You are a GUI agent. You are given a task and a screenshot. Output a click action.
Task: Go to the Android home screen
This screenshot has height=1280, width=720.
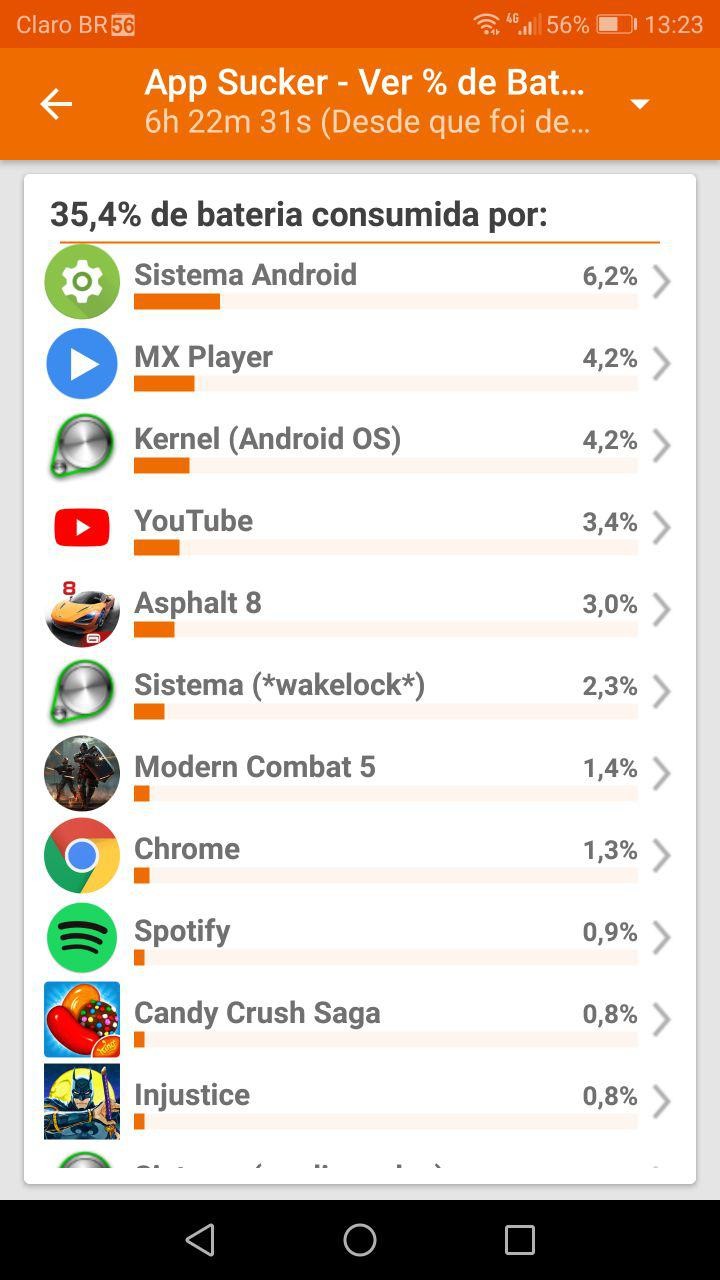pyautogui.click(x=360, y=1240)
